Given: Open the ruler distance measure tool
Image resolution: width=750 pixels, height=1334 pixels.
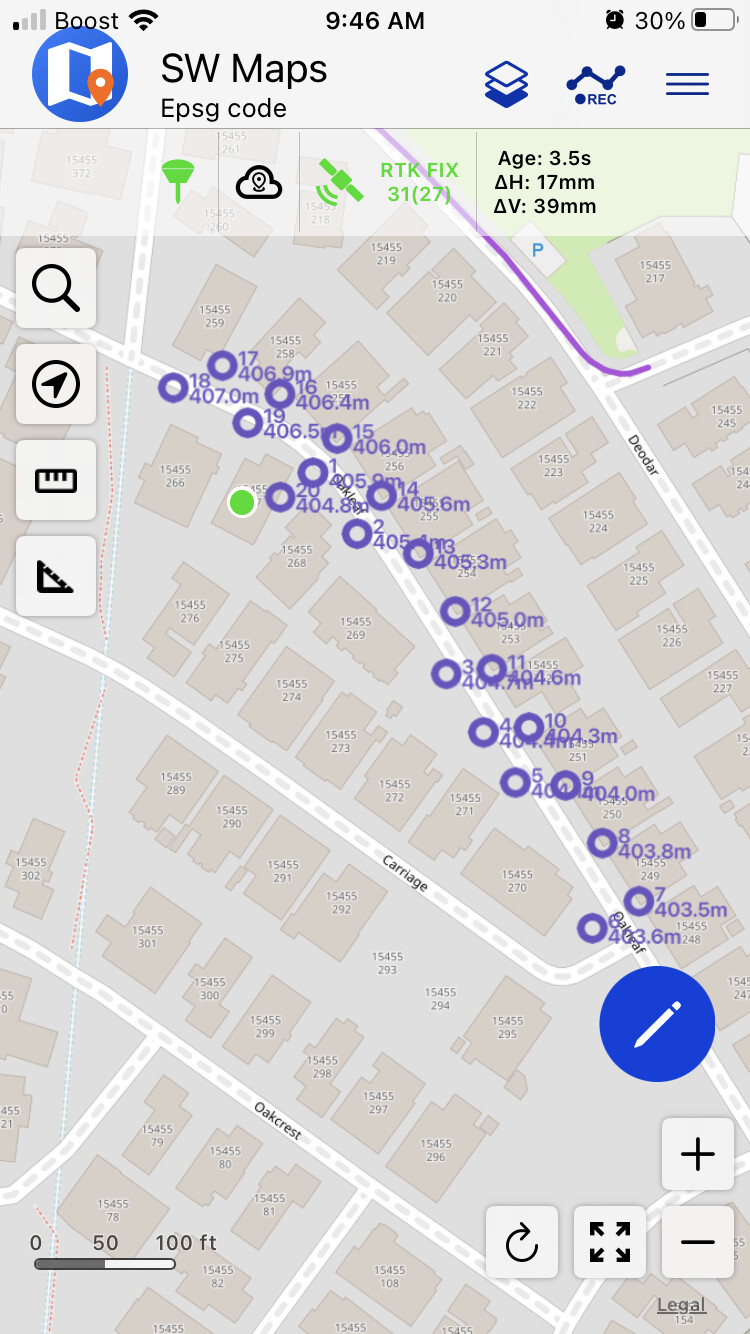Looking at the screenshot, I should 56,480.
